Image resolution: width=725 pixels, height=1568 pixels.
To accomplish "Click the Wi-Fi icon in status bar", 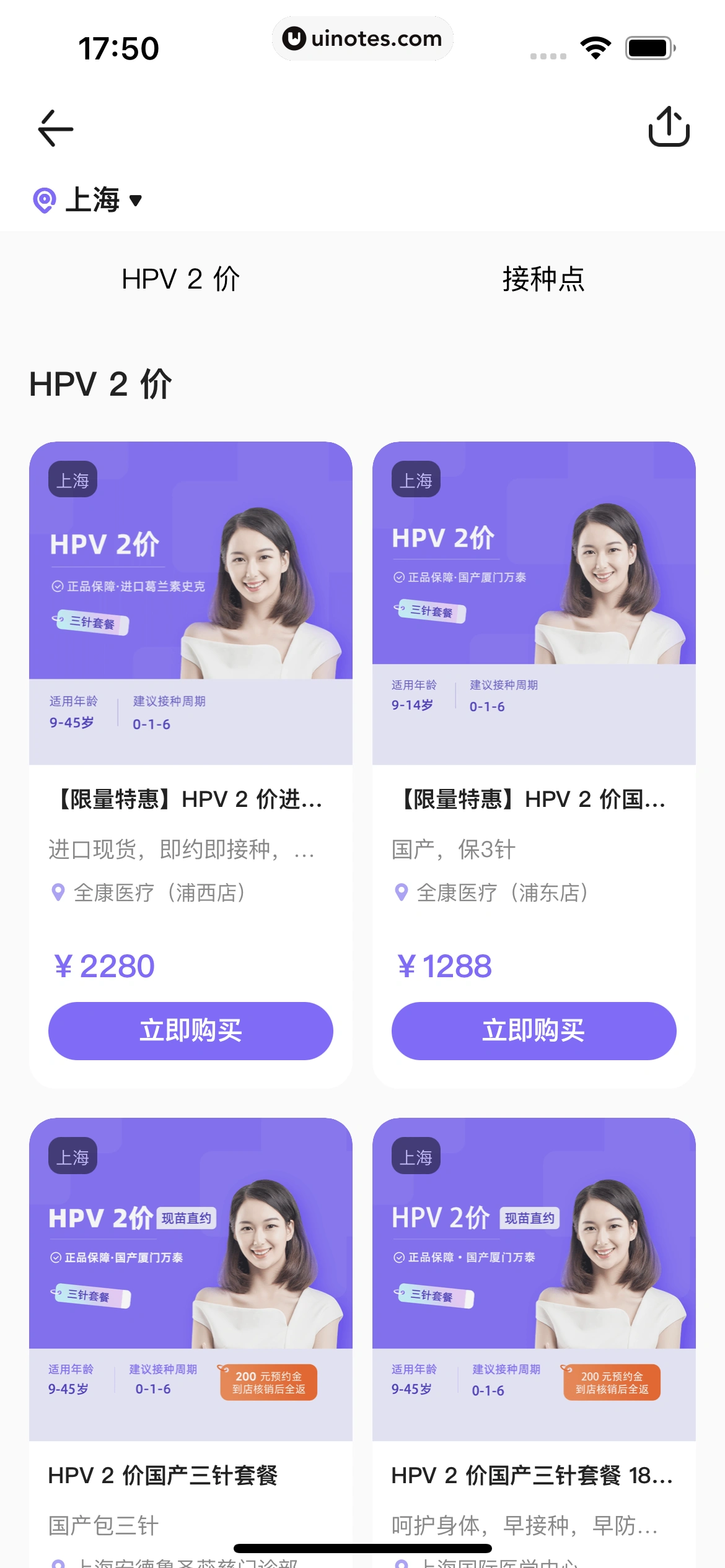I will (x=596, y=46).
